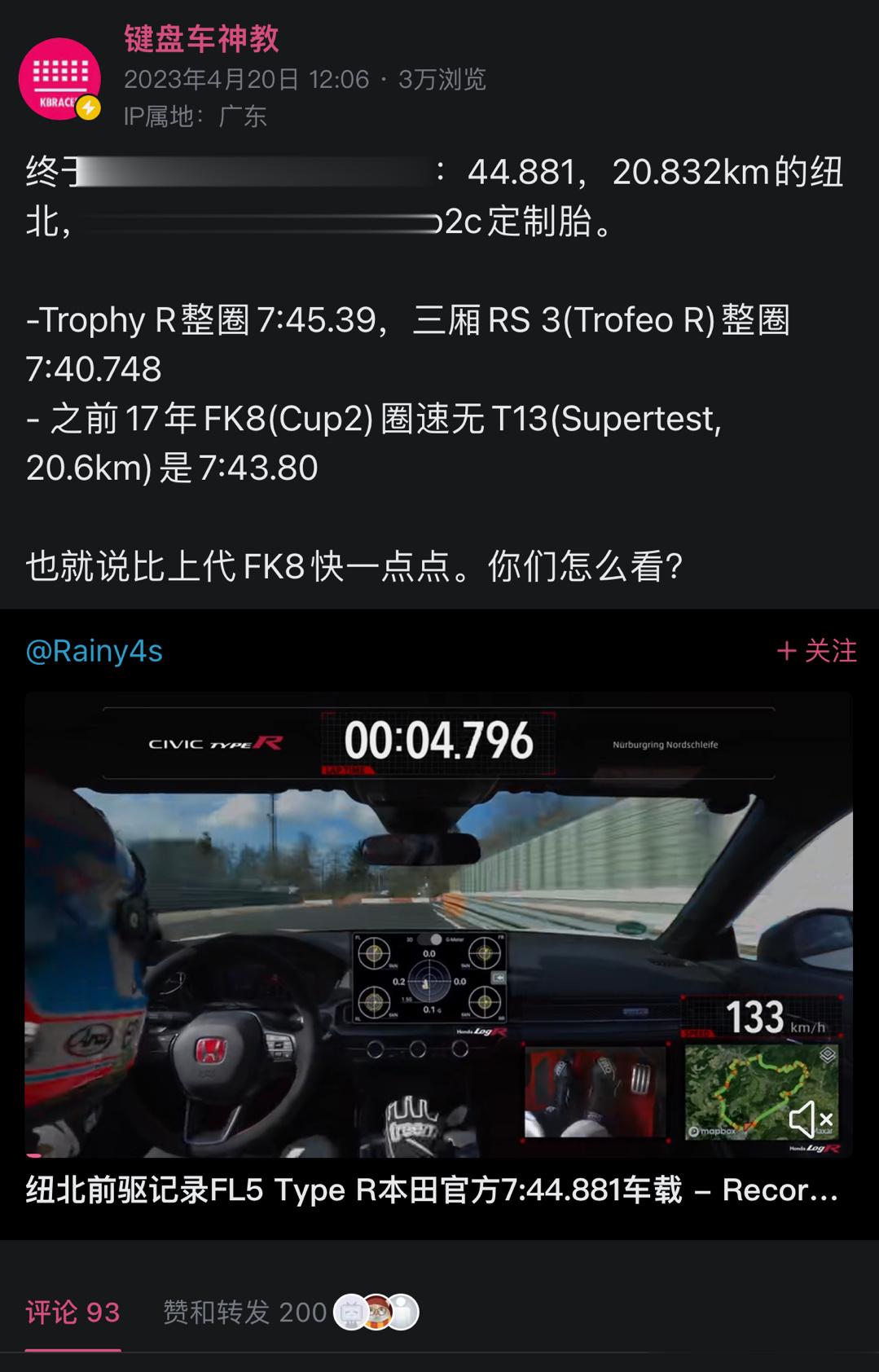Toggle follow on @Rainy4s

[x=815, y=652]
